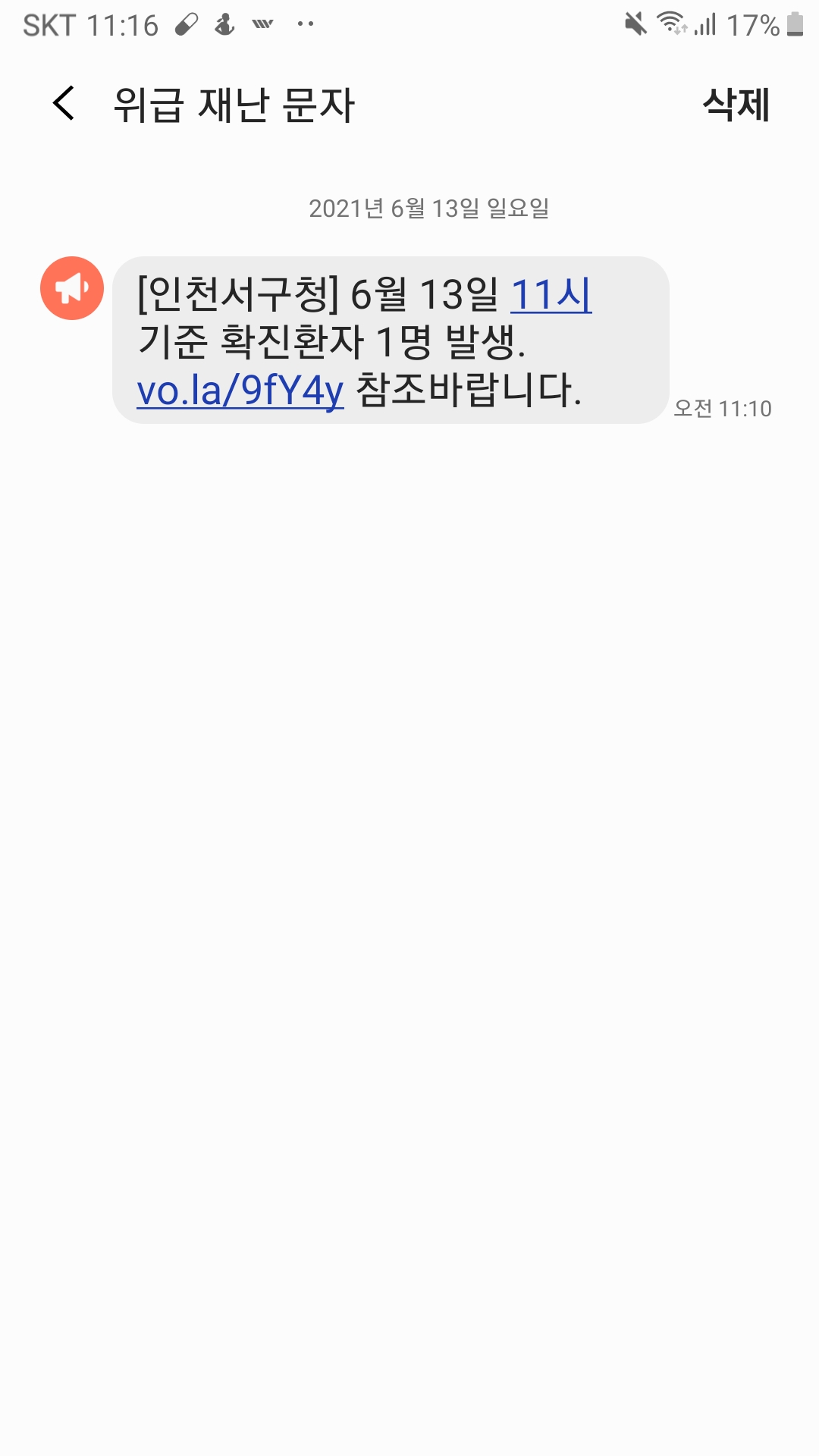Tap the underlined 11시 time link
The image size is (819, 1456).
pos(551,294)
